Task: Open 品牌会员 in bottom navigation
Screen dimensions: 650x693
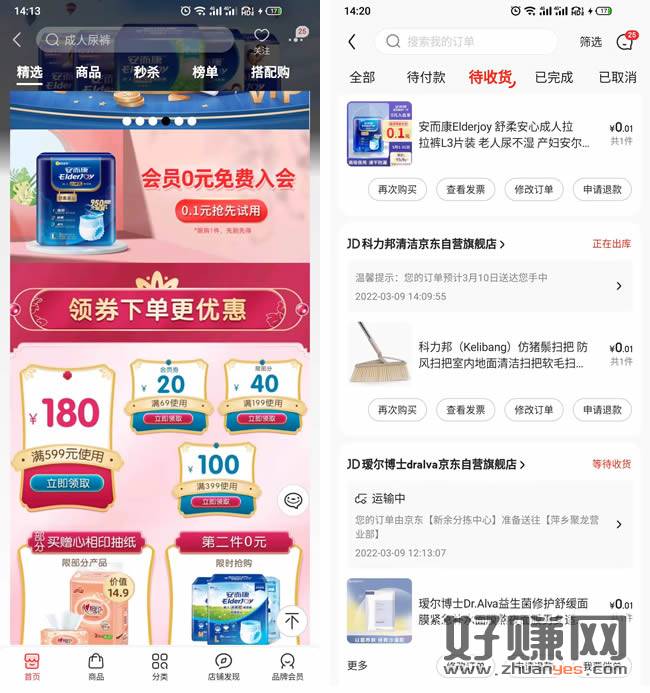Action: click(288, 666)
